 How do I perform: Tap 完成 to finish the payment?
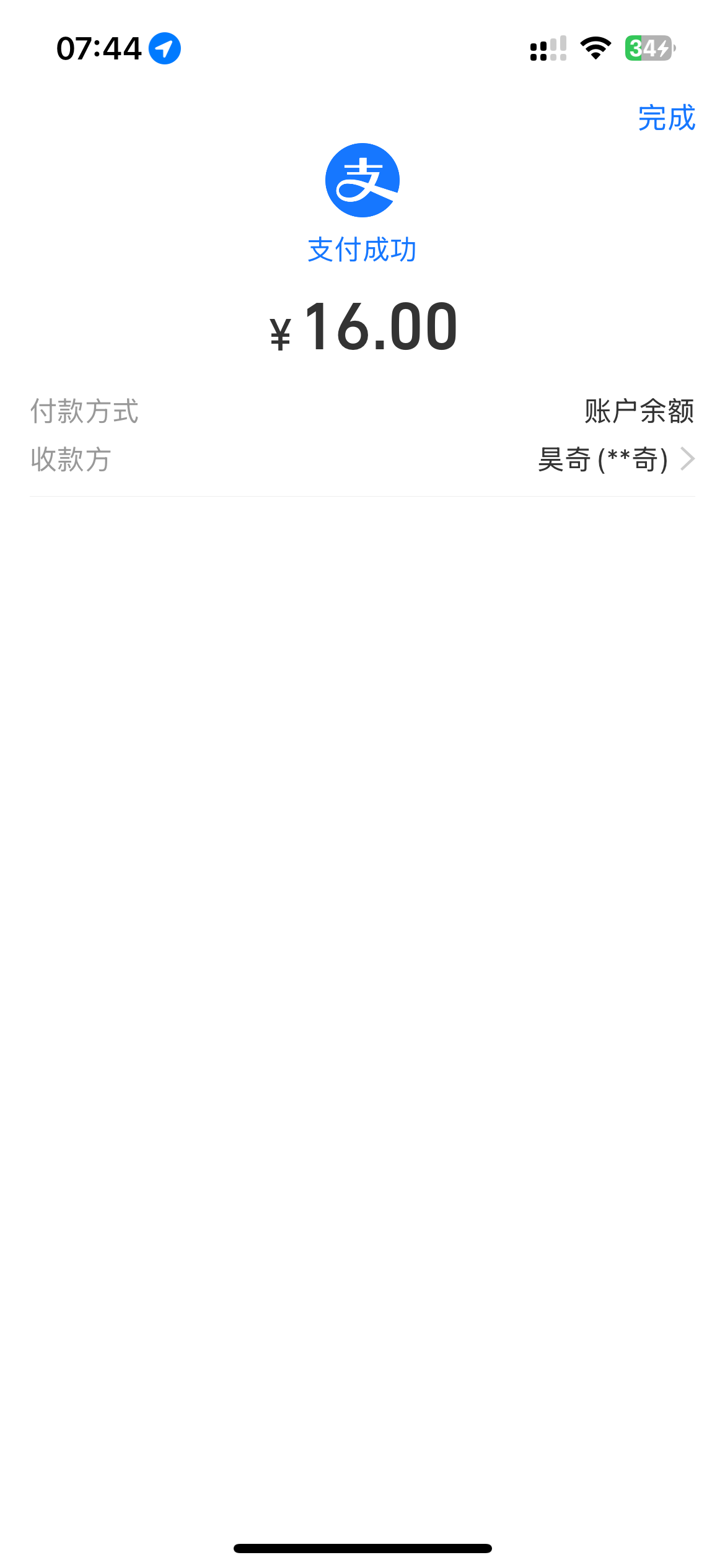[666, 118]
